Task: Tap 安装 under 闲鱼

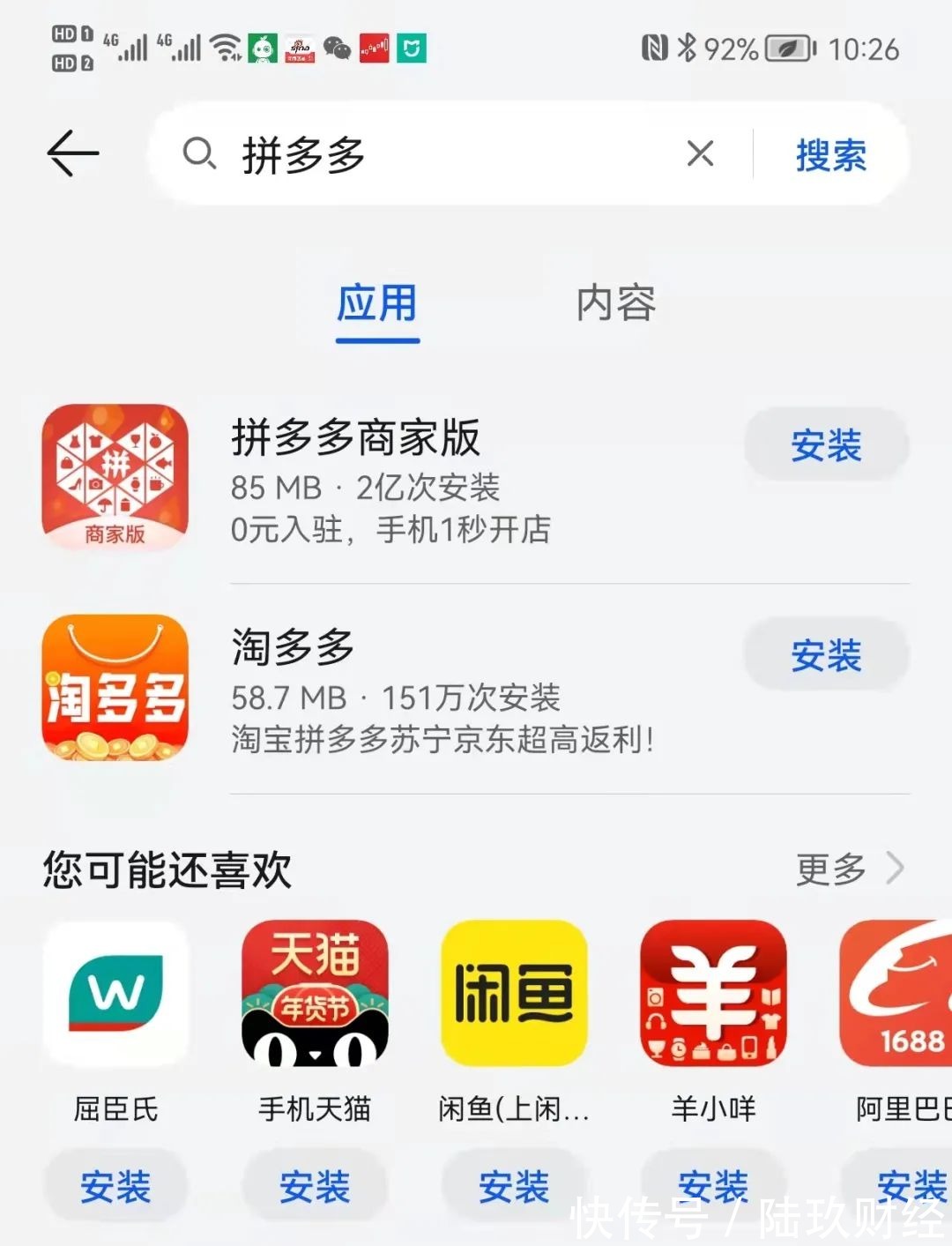Action: [x=513, y=1185]
